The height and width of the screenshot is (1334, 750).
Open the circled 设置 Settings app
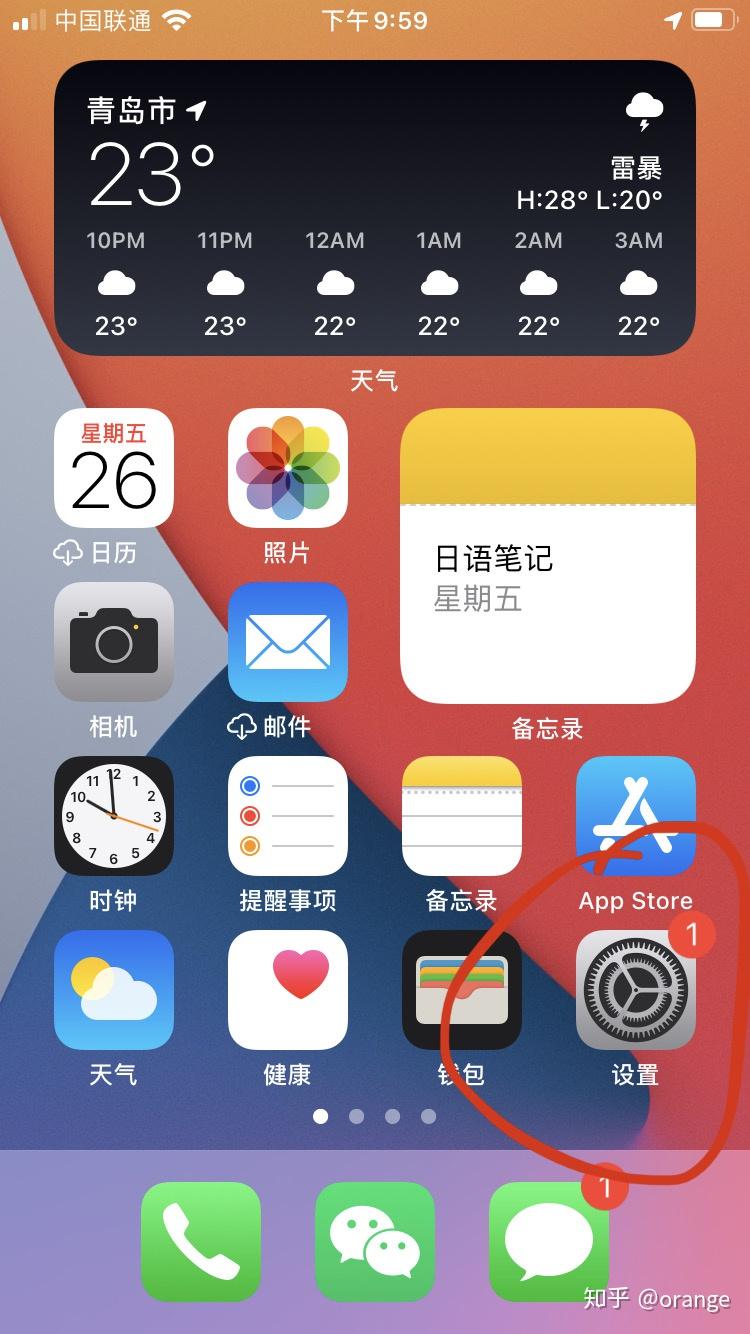(636, 989)
